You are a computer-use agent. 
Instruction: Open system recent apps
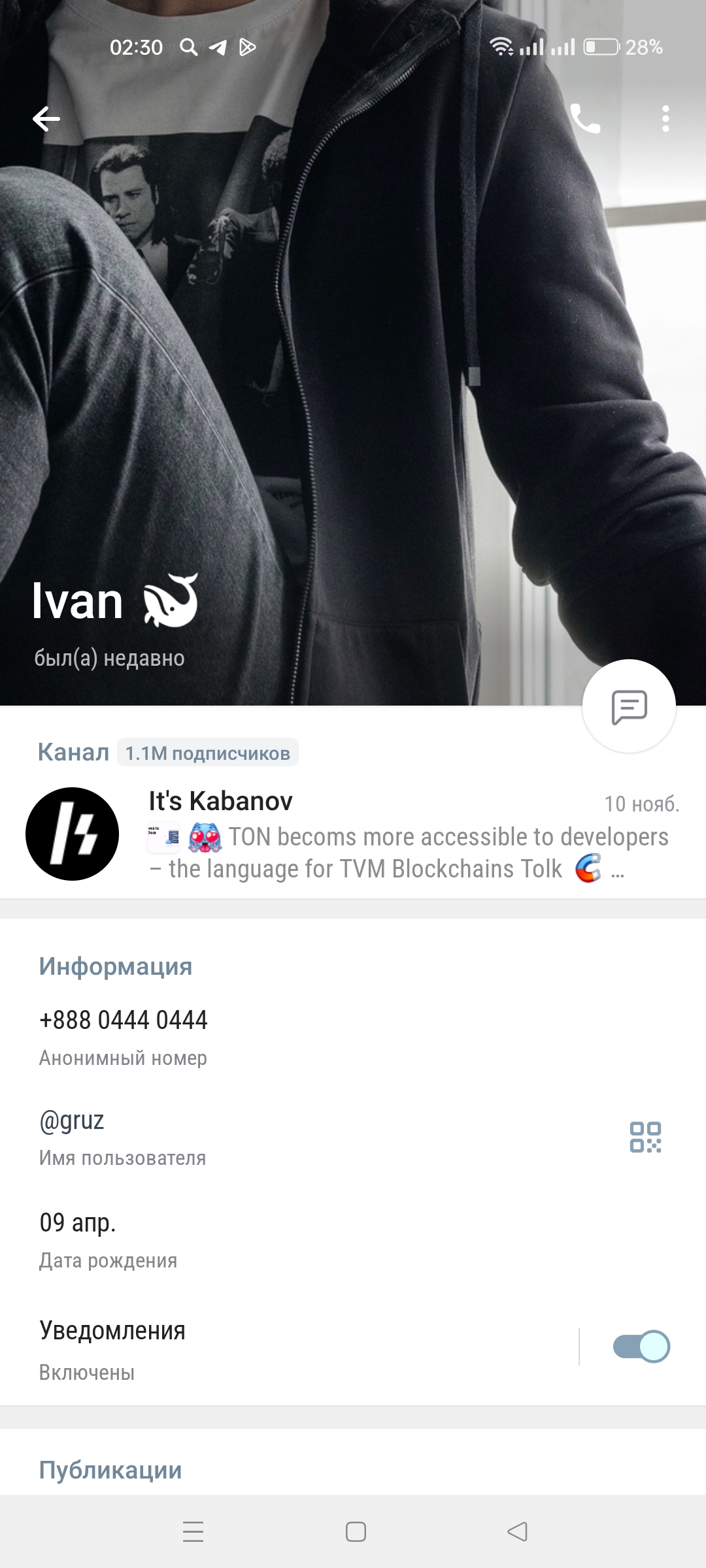(193, 1531)
